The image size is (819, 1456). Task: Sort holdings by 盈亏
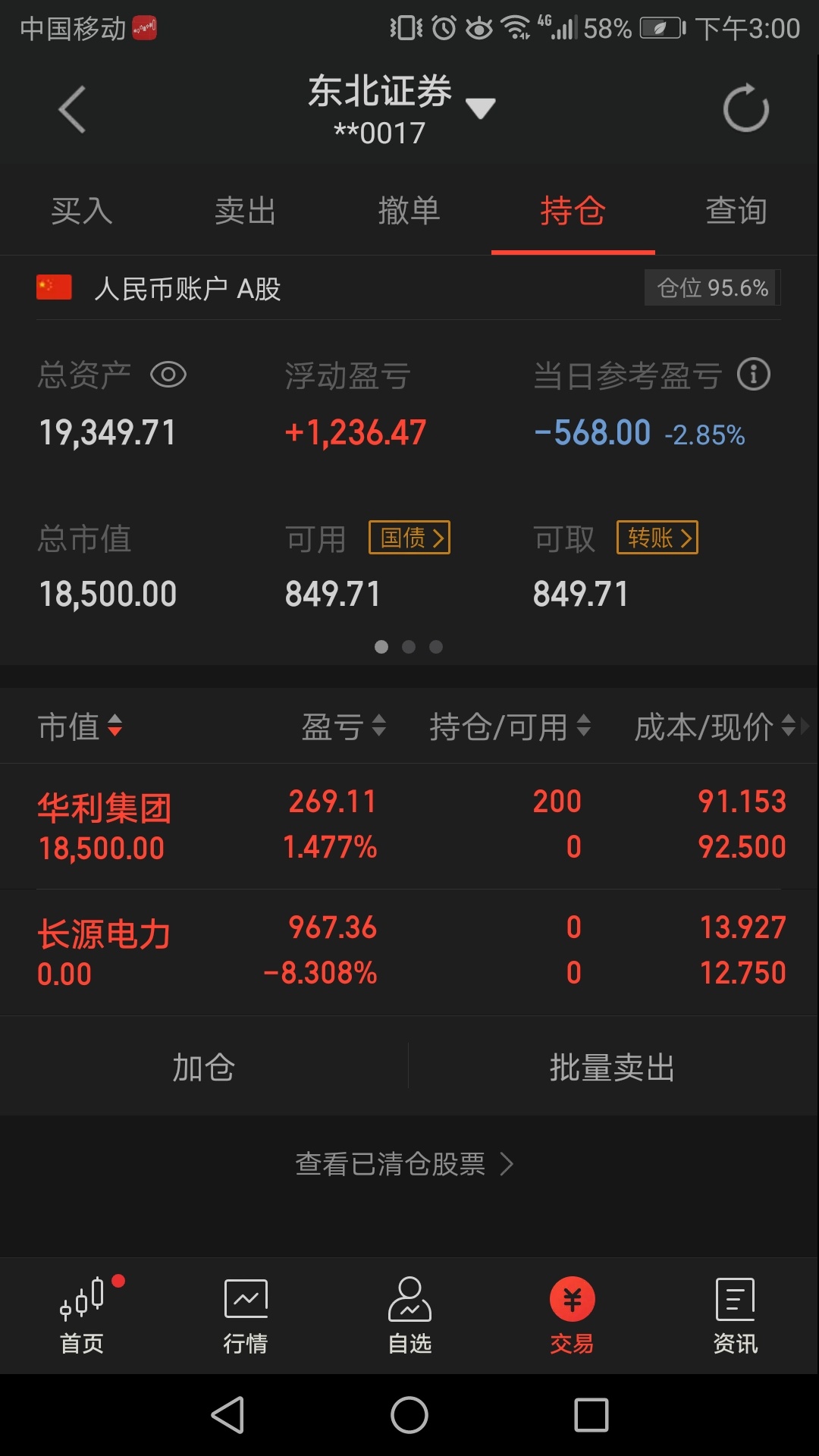click(344, 727)
